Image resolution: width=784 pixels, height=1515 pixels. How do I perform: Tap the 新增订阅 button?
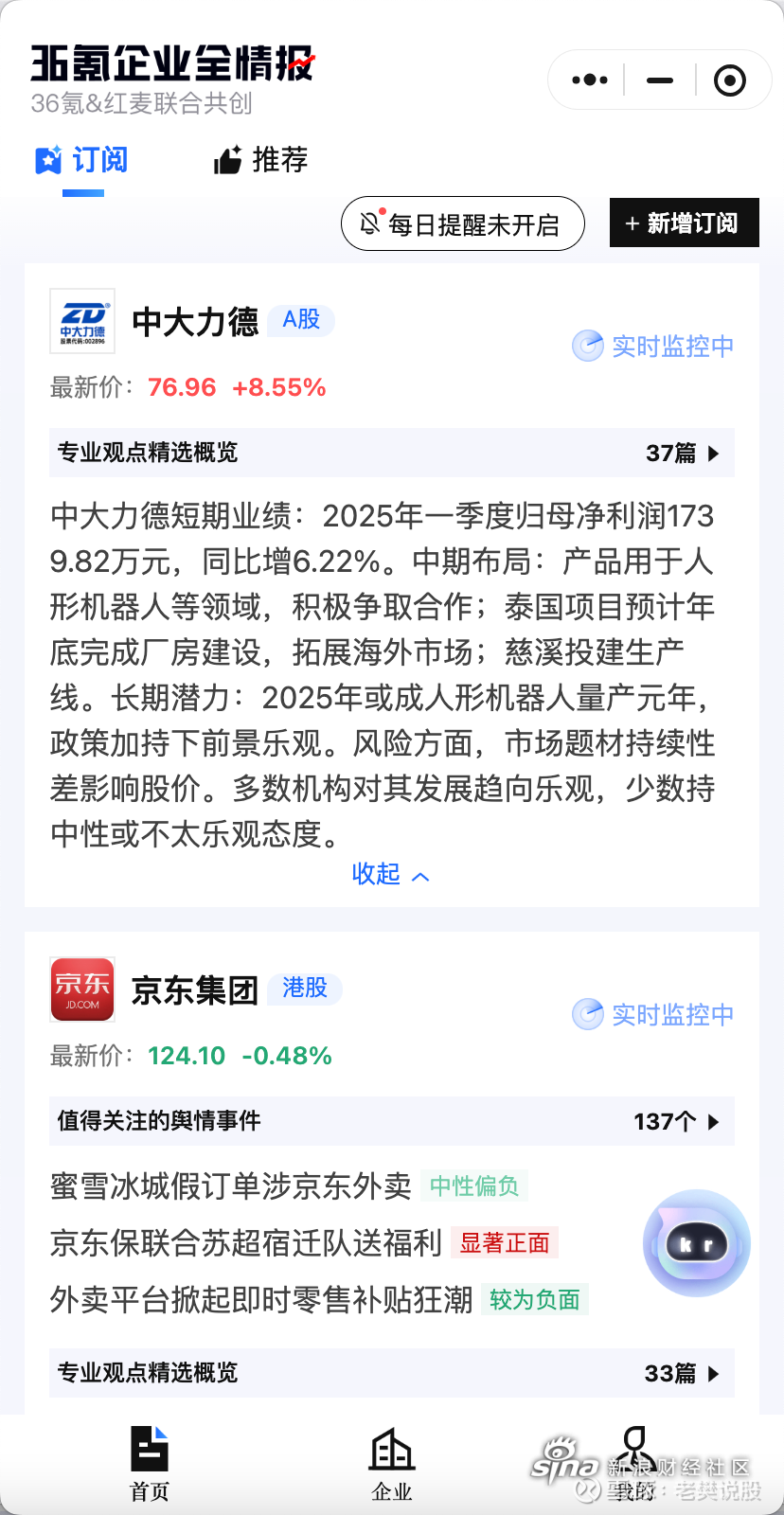tap(684, 223)
